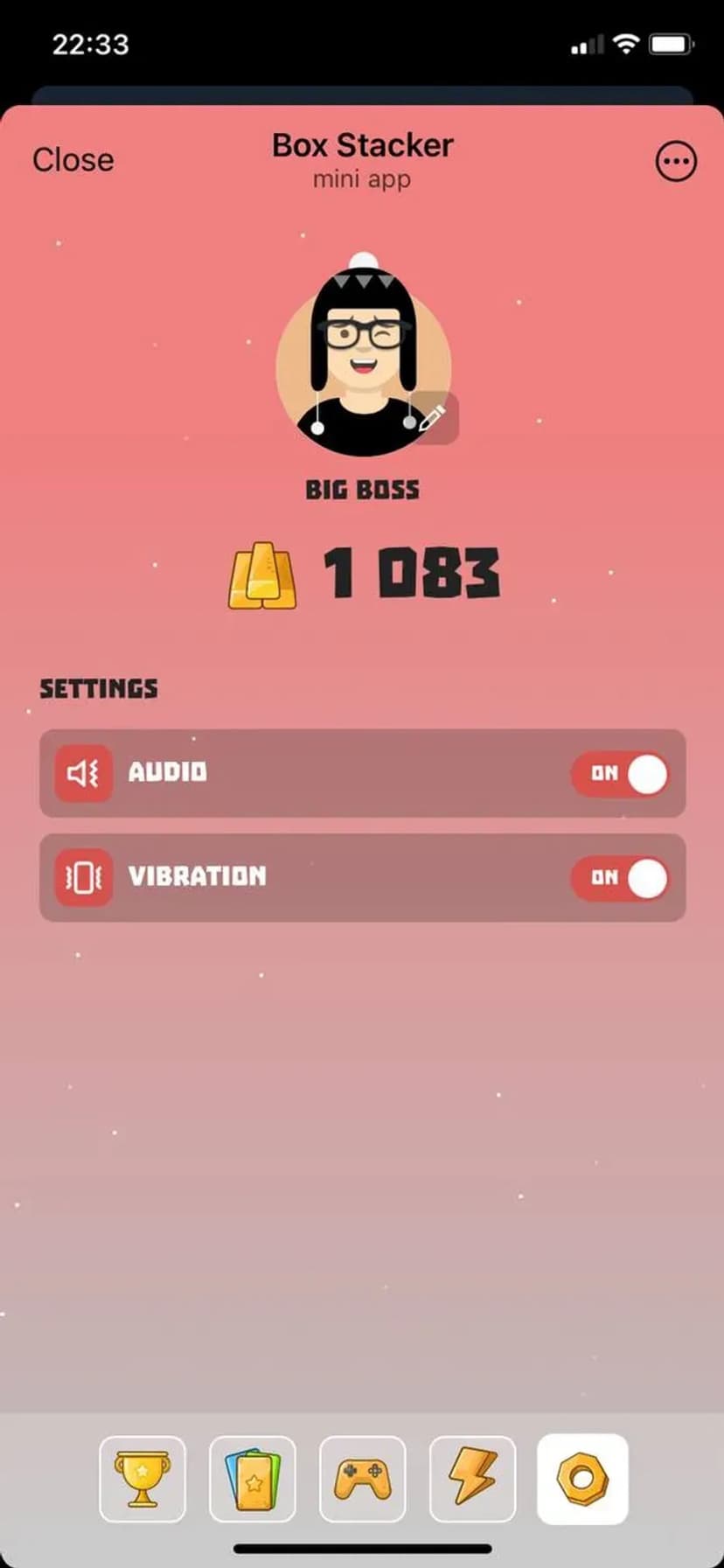Go to the gamepad play tab
724x1568 pixels.
[x=363, y=1479]
